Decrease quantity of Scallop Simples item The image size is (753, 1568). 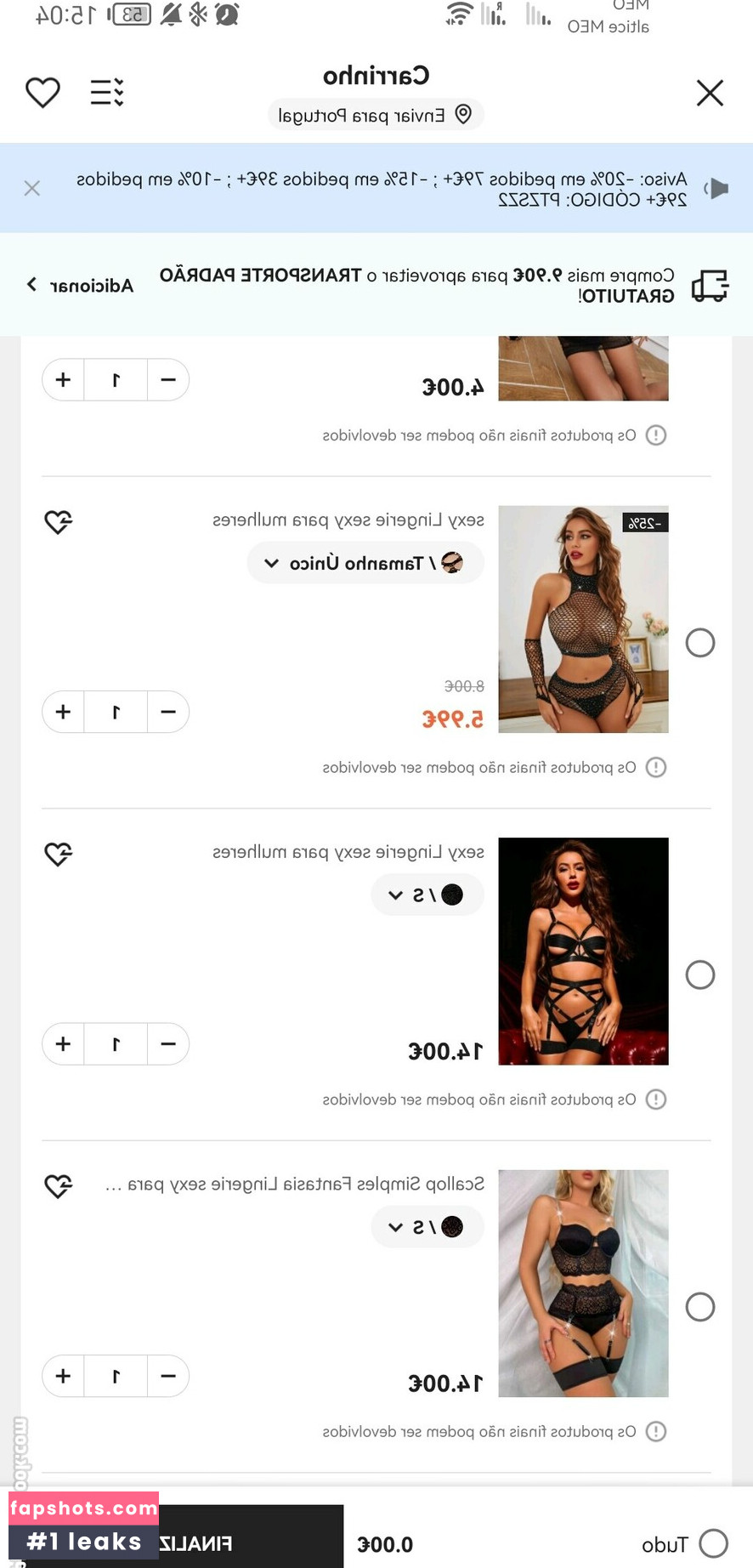coord(168,1376)
